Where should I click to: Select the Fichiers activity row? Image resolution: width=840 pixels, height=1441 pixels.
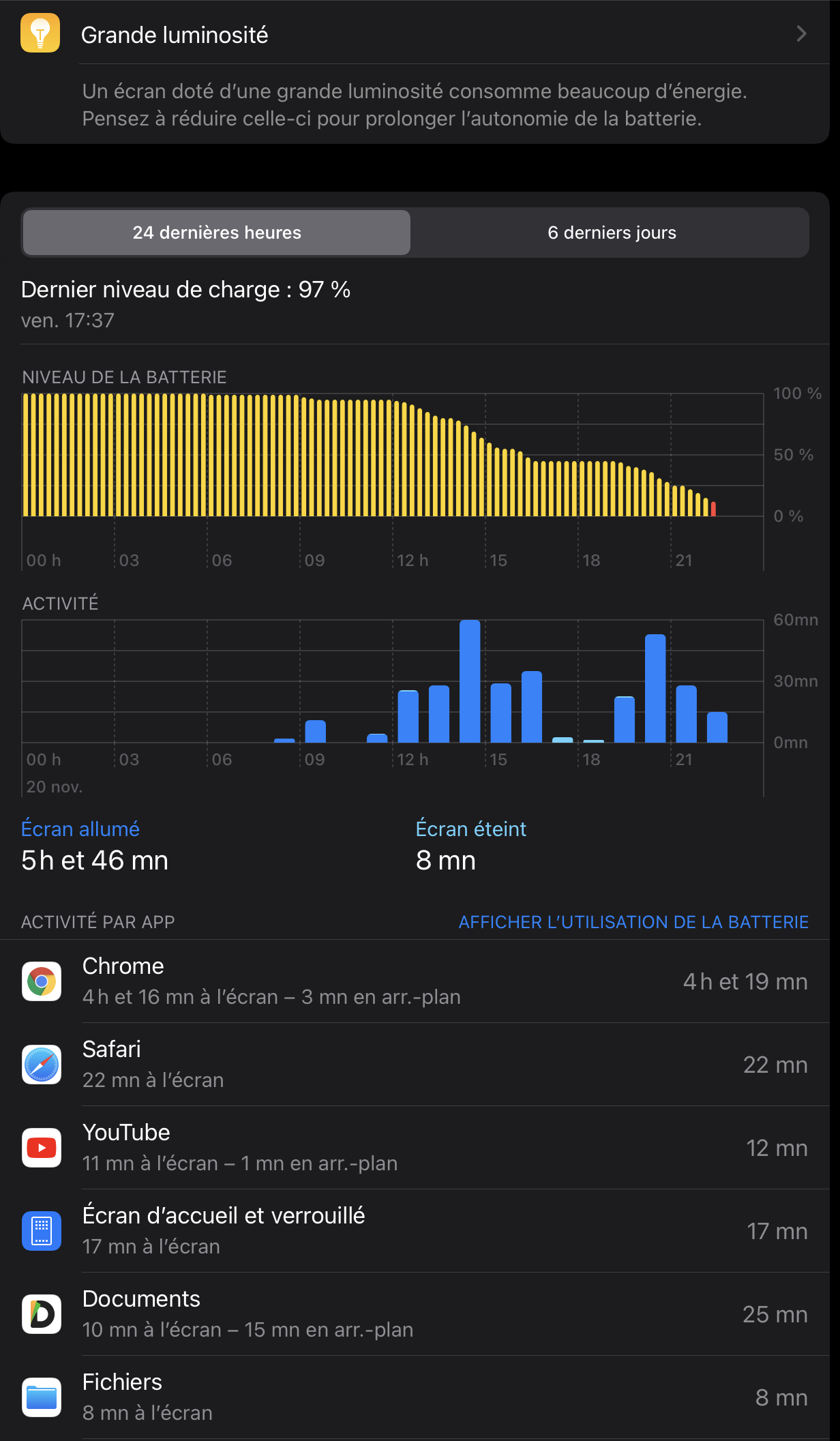[415, 1397]
